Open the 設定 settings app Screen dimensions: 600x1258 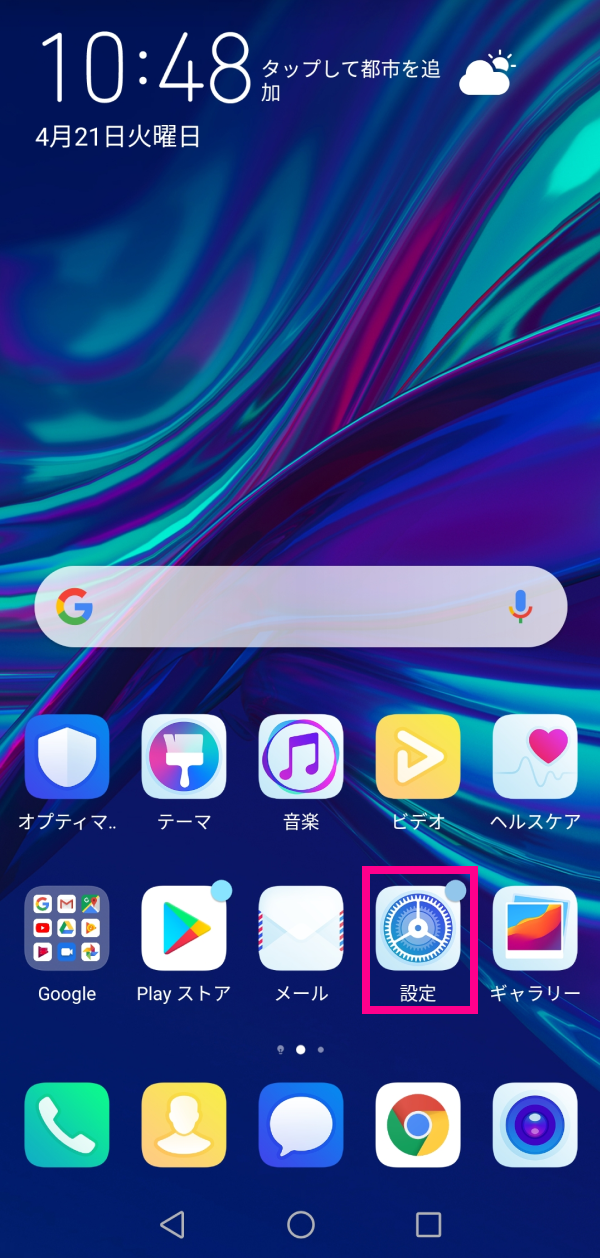[418, 928]
